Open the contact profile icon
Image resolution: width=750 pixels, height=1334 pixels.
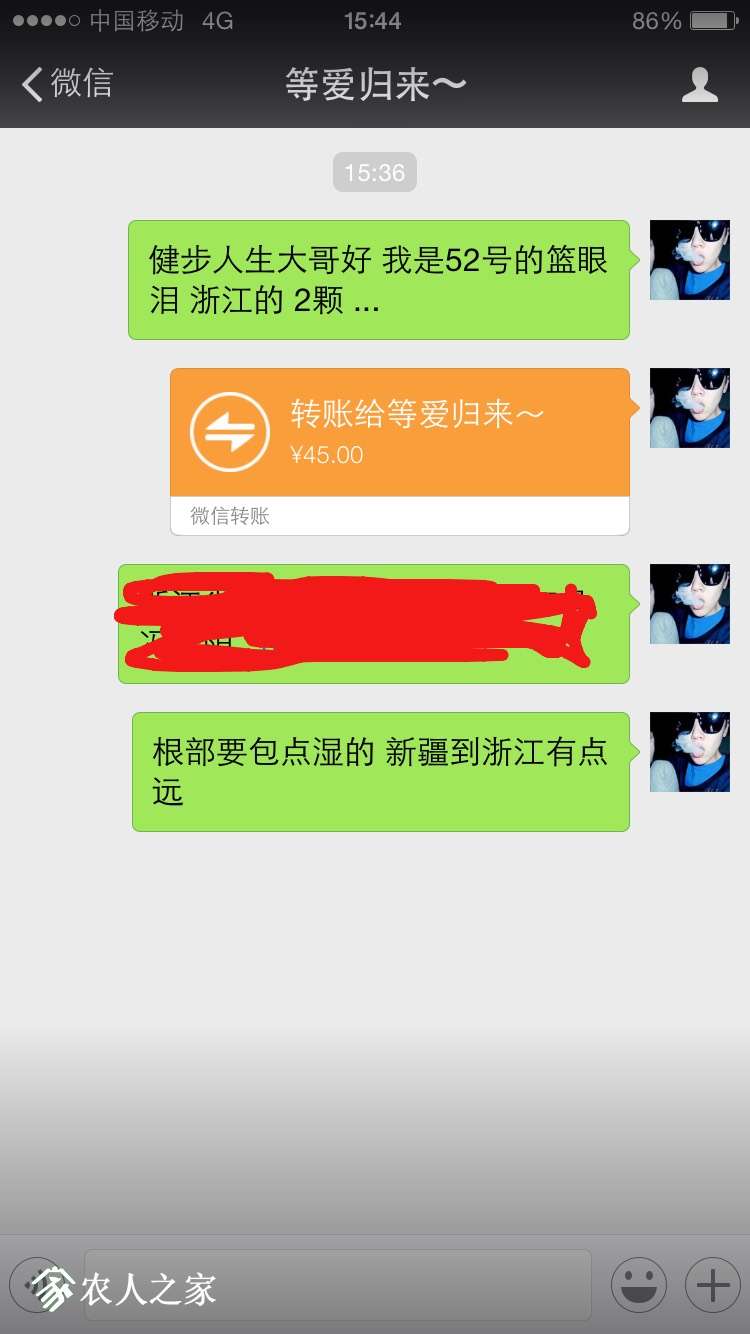[699, 85]
